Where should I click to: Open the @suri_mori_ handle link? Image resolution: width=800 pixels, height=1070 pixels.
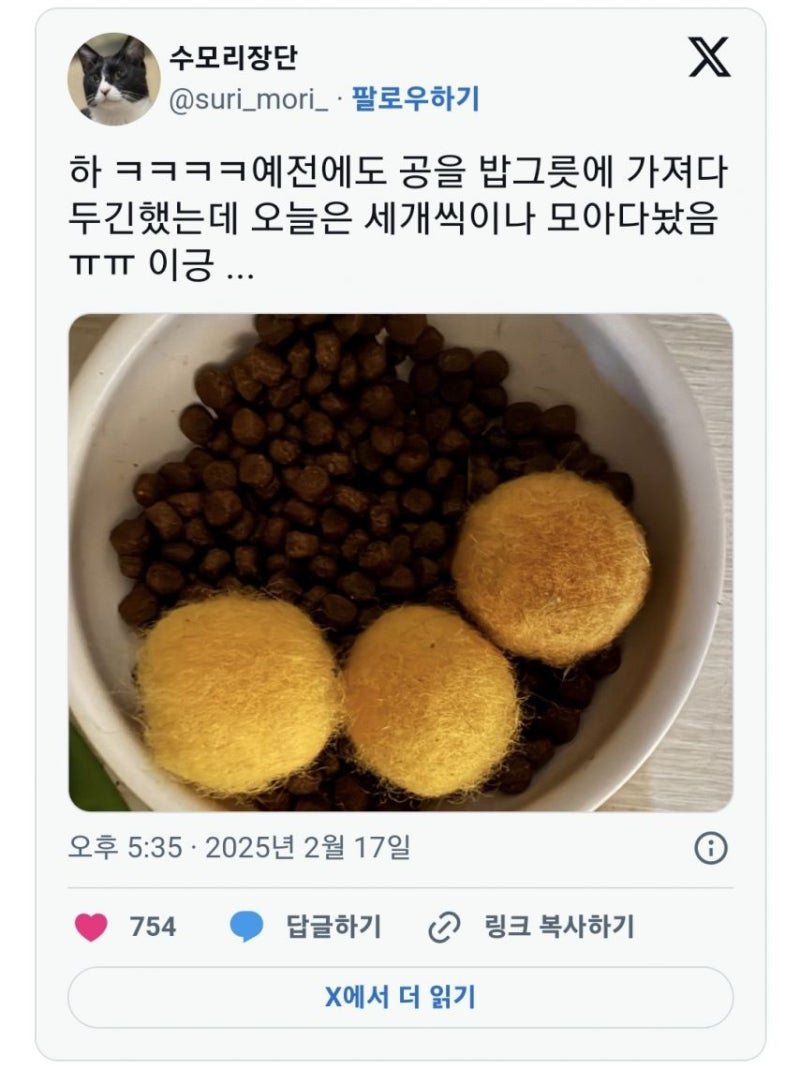tap(248, 100)
